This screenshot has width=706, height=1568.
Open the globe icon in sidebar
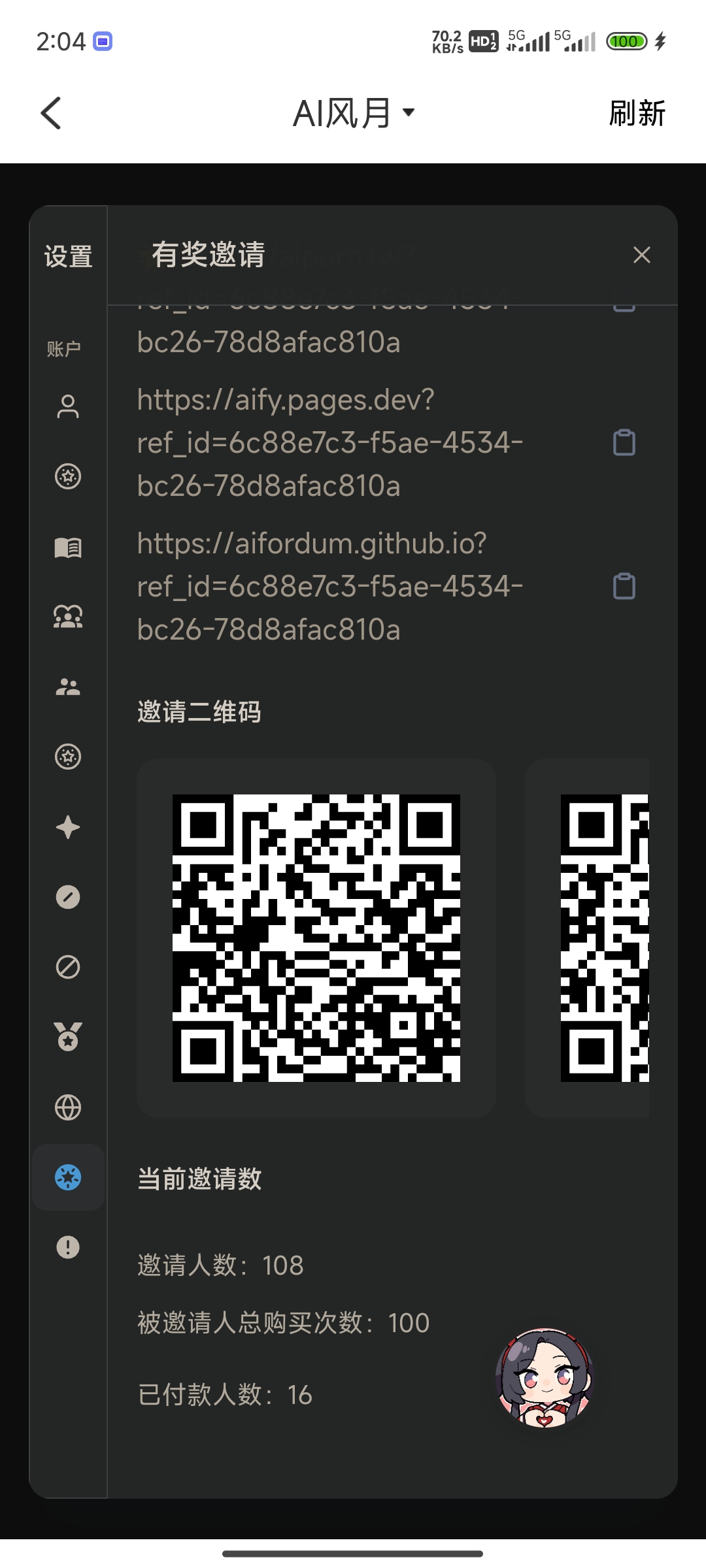point(68,1107)
